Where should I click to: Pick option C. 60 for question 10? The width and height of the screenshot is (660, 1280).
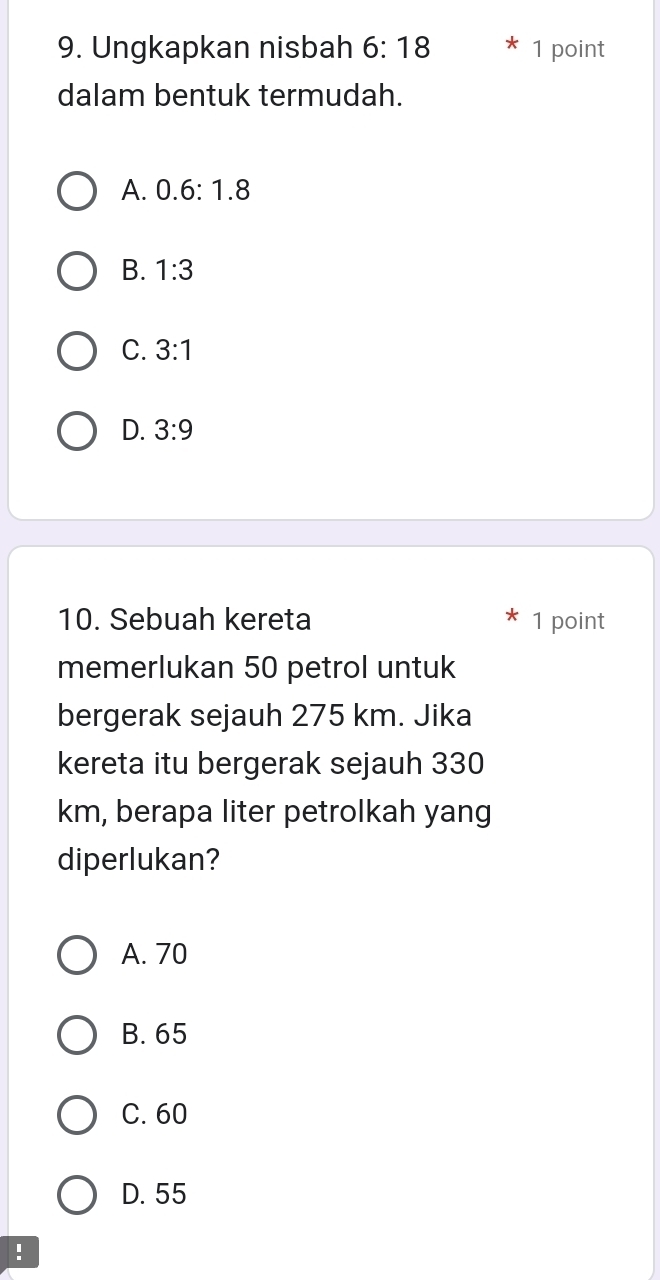(77, 1115)
